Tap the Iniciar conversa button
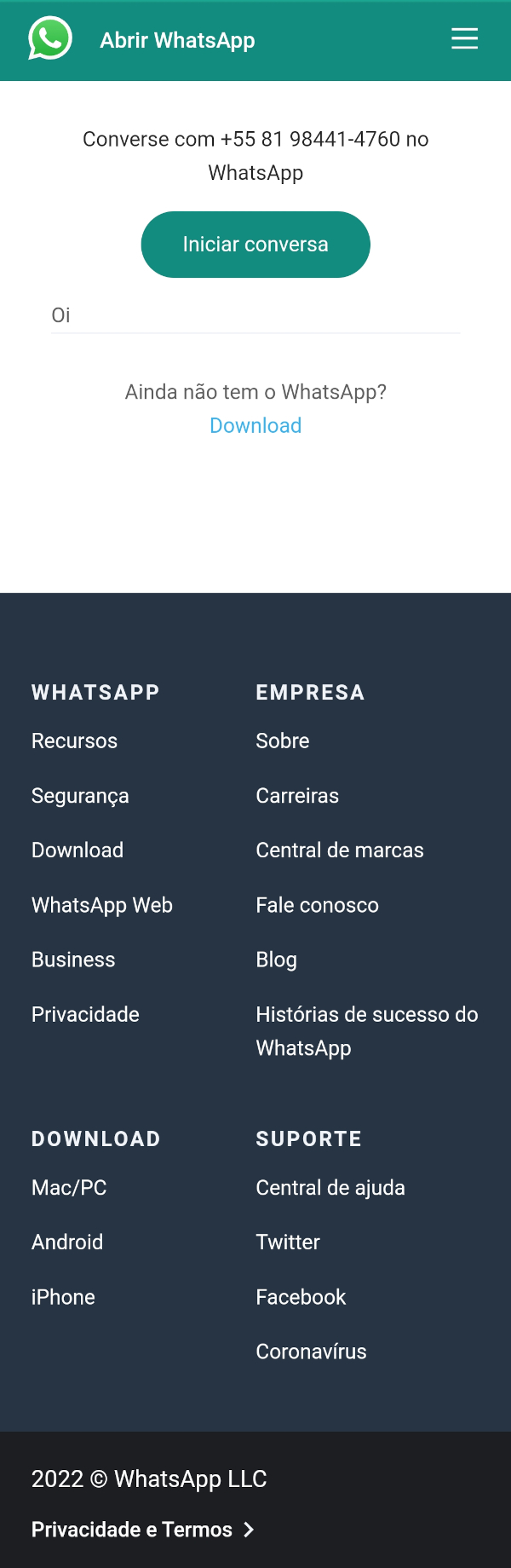511x1568 pixels. coord(255,245)
